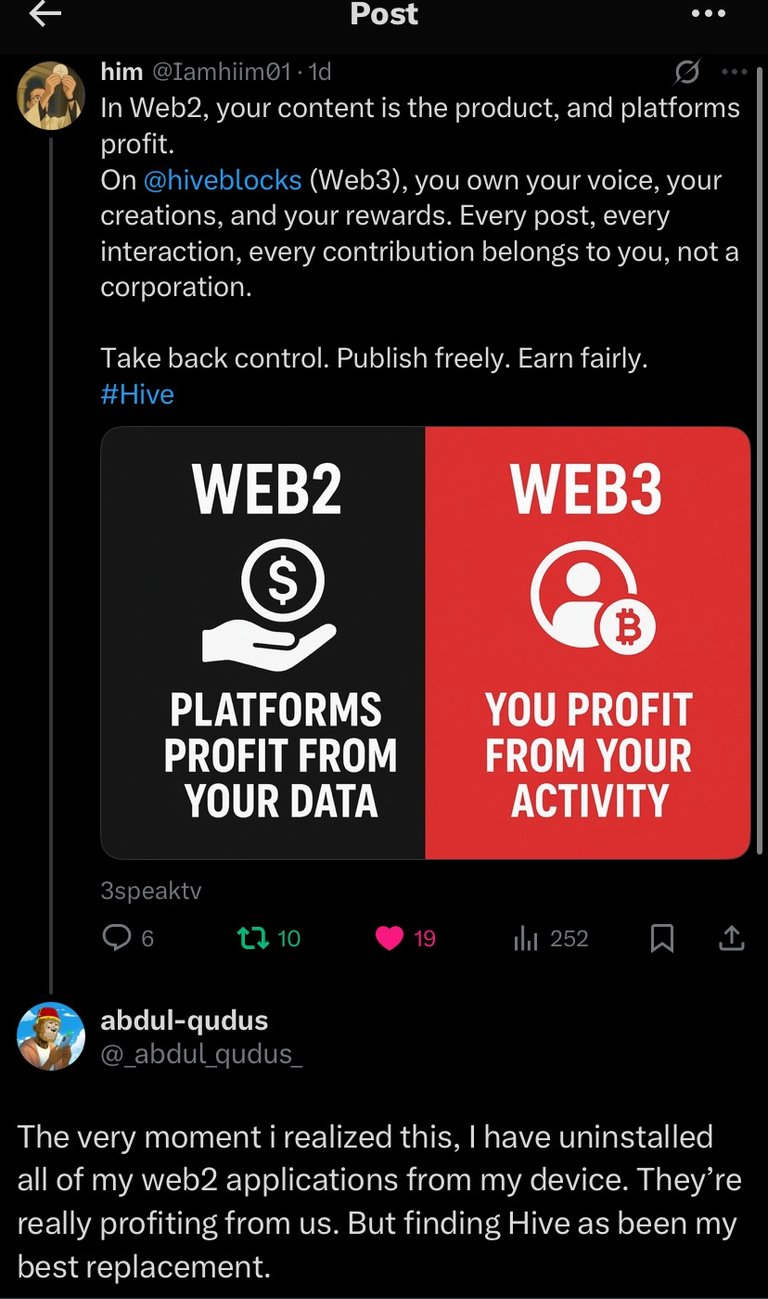The height and width of the screenshot is (1299, 768).
Task: Open abdul-qudus's profile avatar
Action: (51, 1036)
